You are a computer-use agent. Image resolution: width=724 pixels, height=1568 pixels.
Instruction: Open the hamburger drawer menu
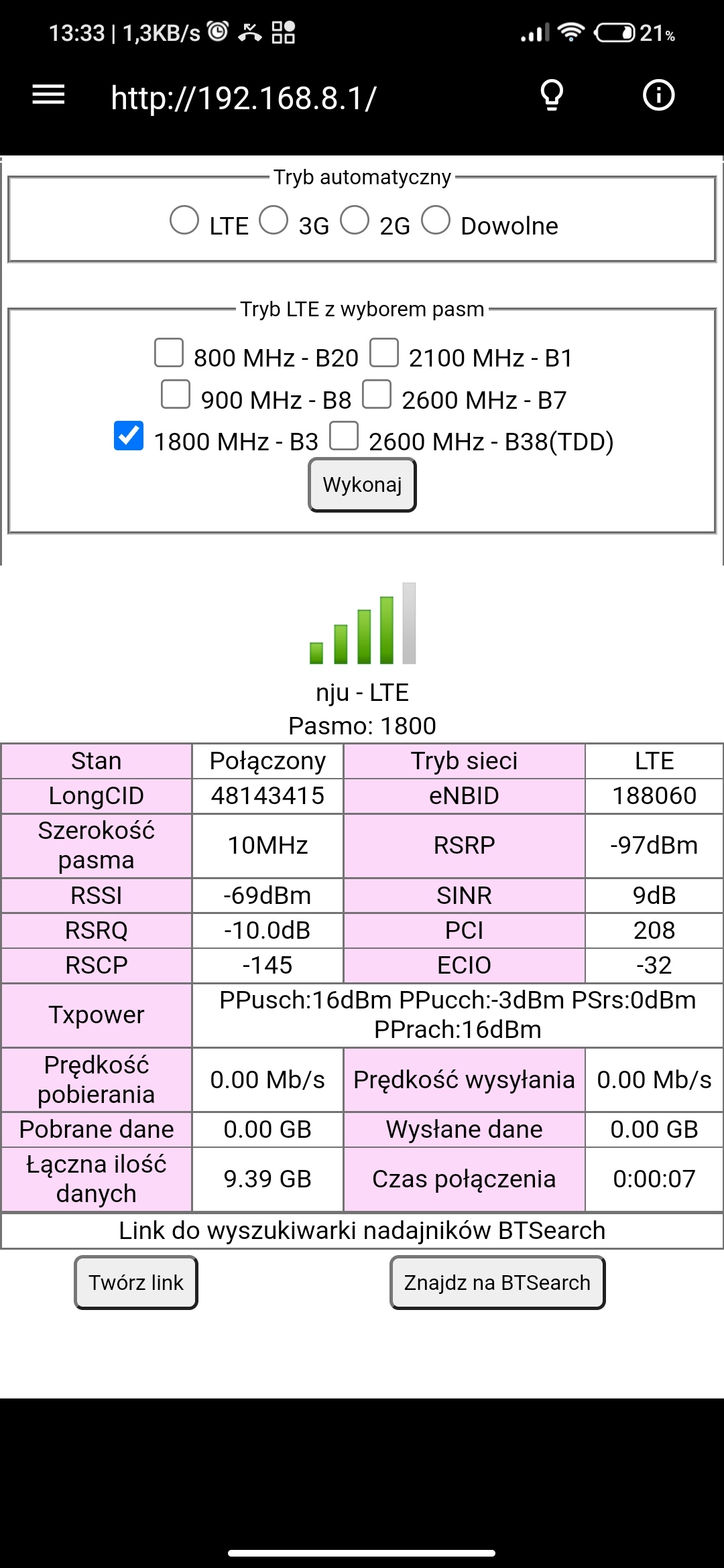tap(48, 95)
